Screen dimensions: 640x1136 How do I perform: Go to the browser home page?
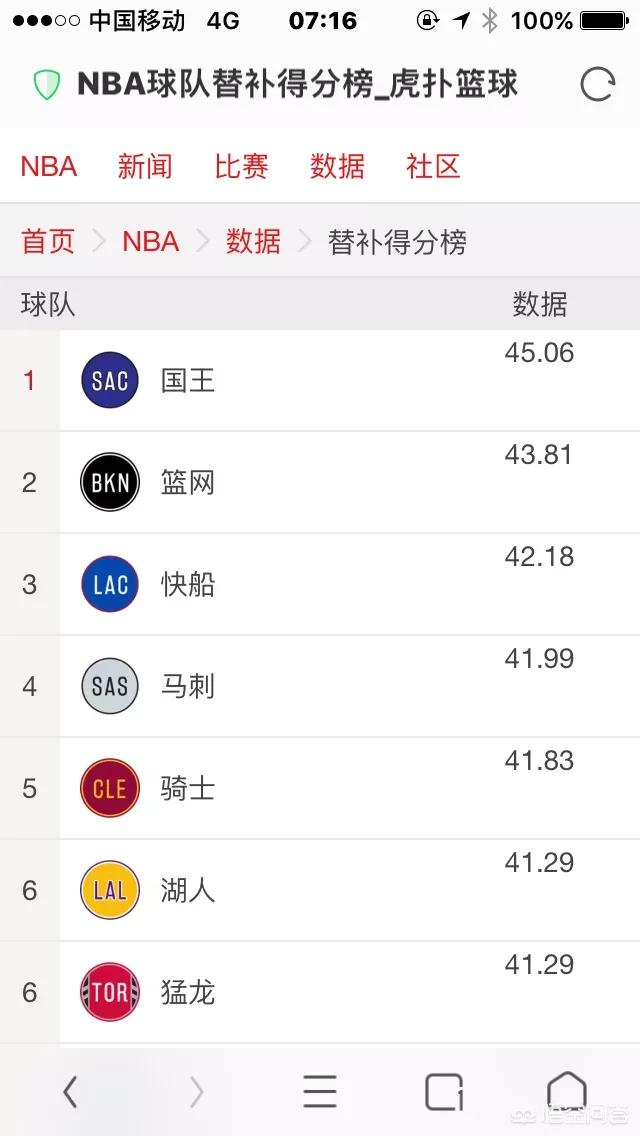tap(567, 1091)
